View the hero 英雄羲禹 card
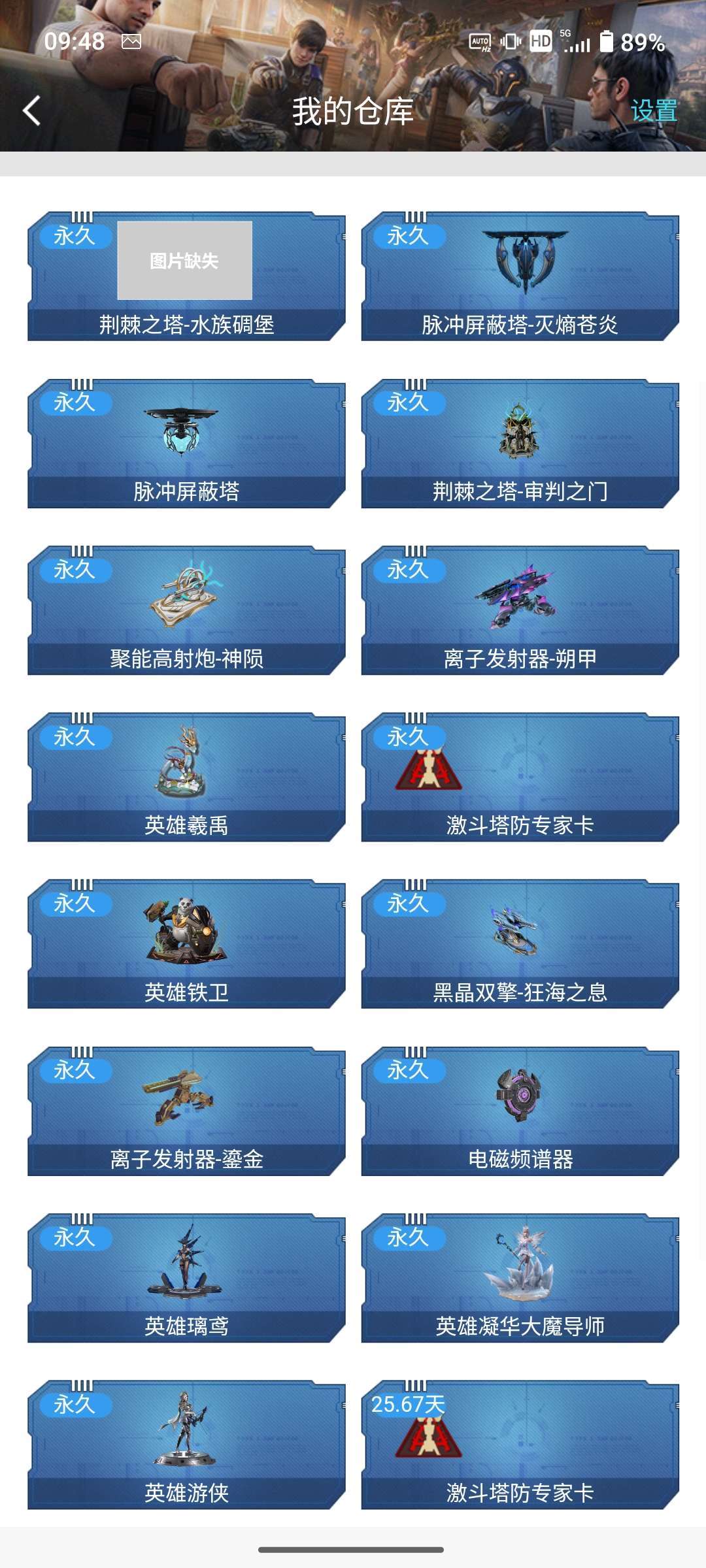Screen dimensions: 706x1568 click(x=186, y=777)
